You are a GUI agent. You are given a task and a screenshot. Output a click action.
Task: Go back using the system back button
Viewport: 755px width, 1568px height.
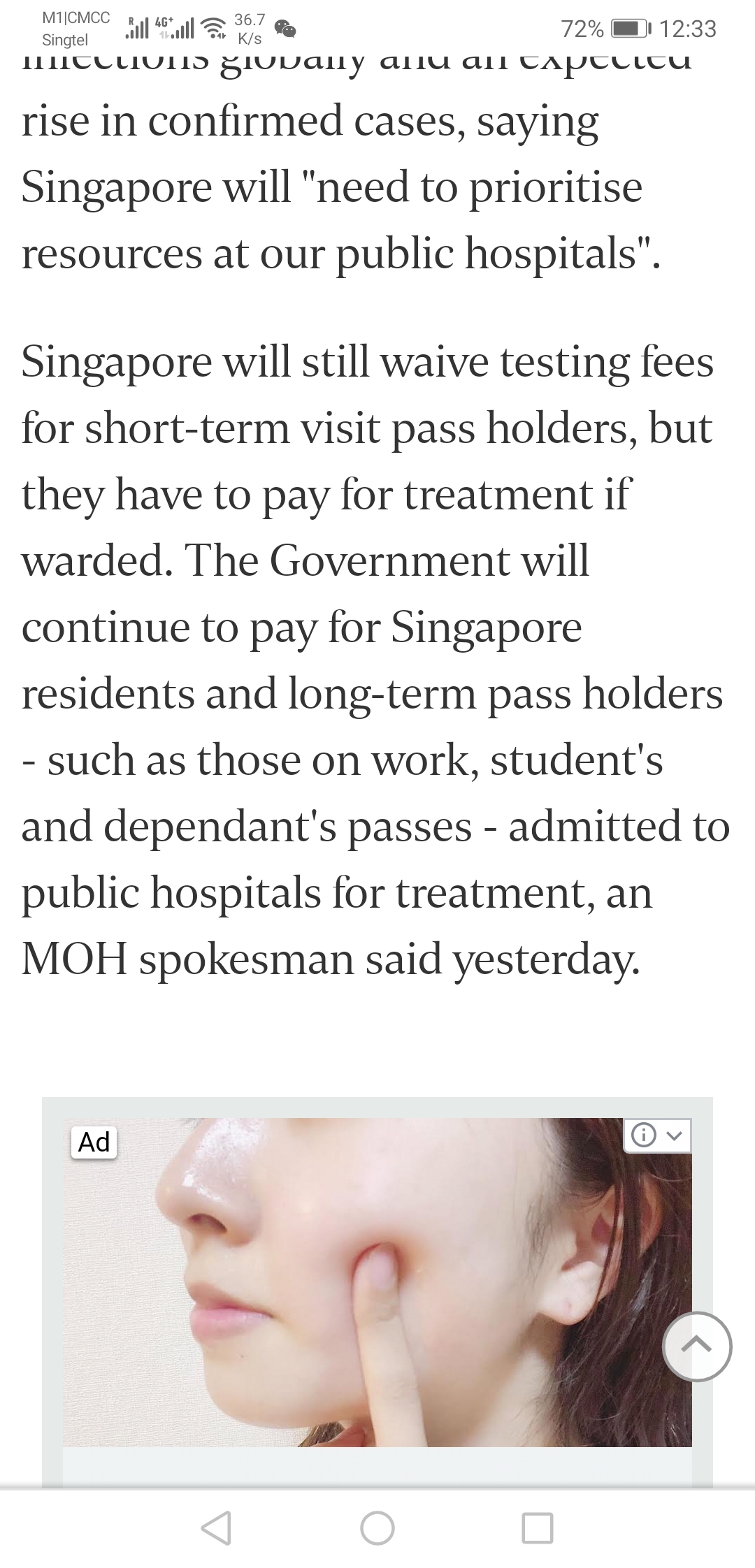(216, 1527)
